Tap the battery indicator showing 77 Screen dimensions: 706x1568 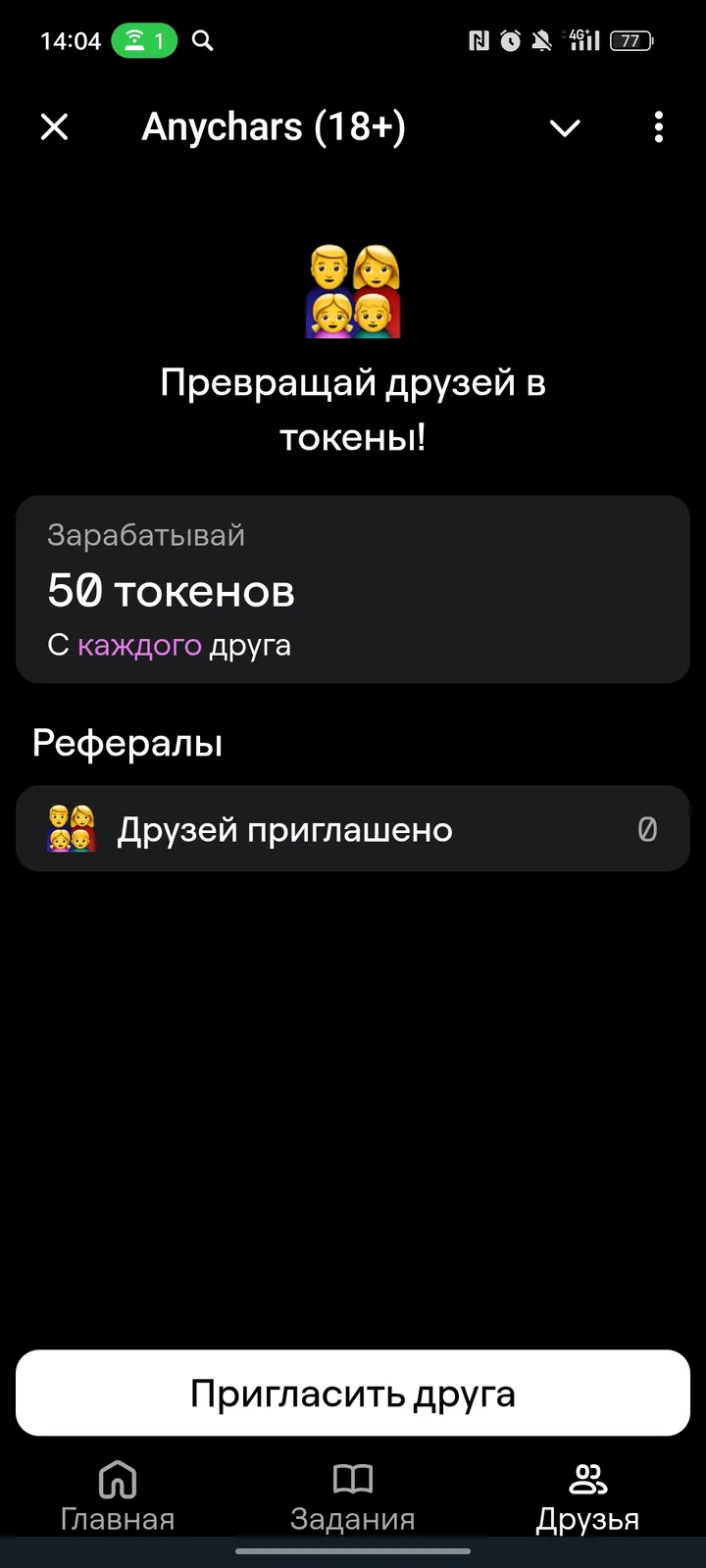(x=632, y=41)
